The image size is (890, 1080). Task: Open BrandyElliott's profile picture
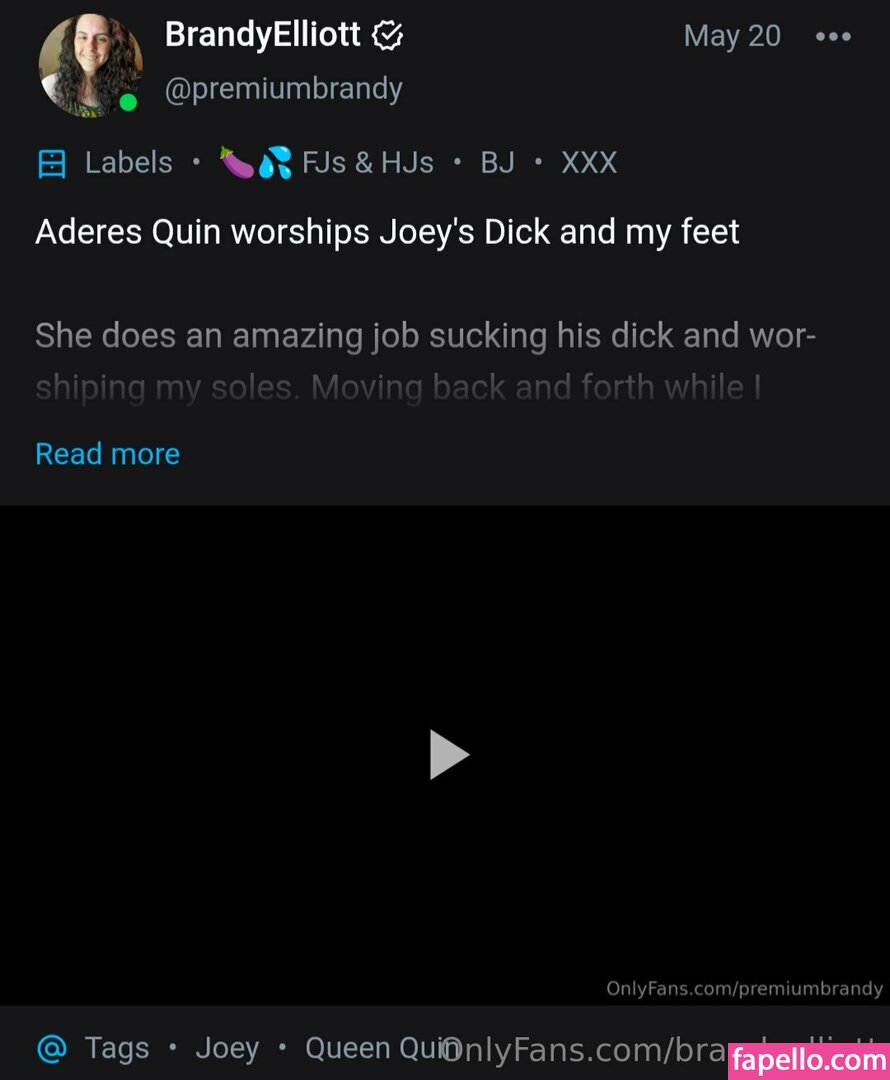point(89,65)
